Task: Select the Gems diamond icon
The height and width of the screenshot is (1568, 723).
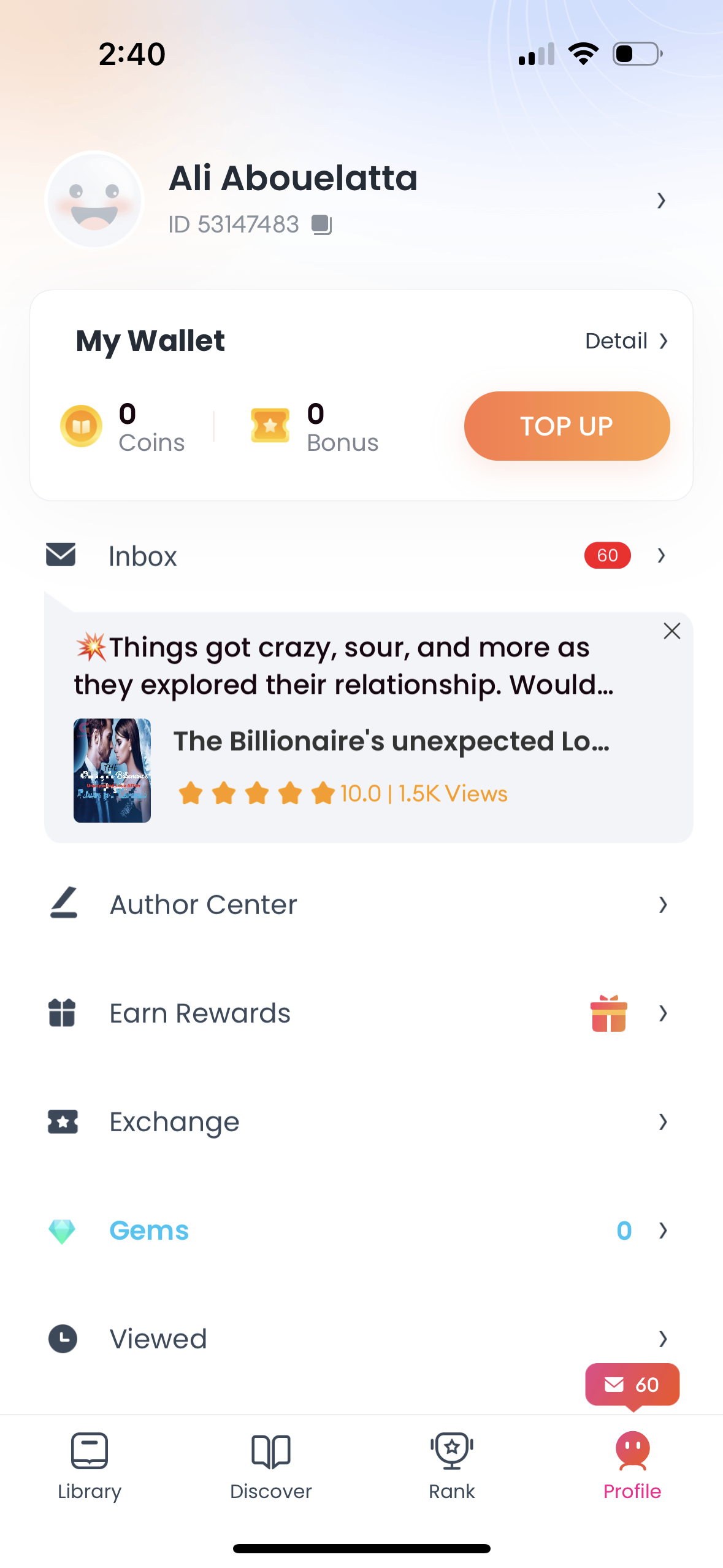Action: (63, 1231)
